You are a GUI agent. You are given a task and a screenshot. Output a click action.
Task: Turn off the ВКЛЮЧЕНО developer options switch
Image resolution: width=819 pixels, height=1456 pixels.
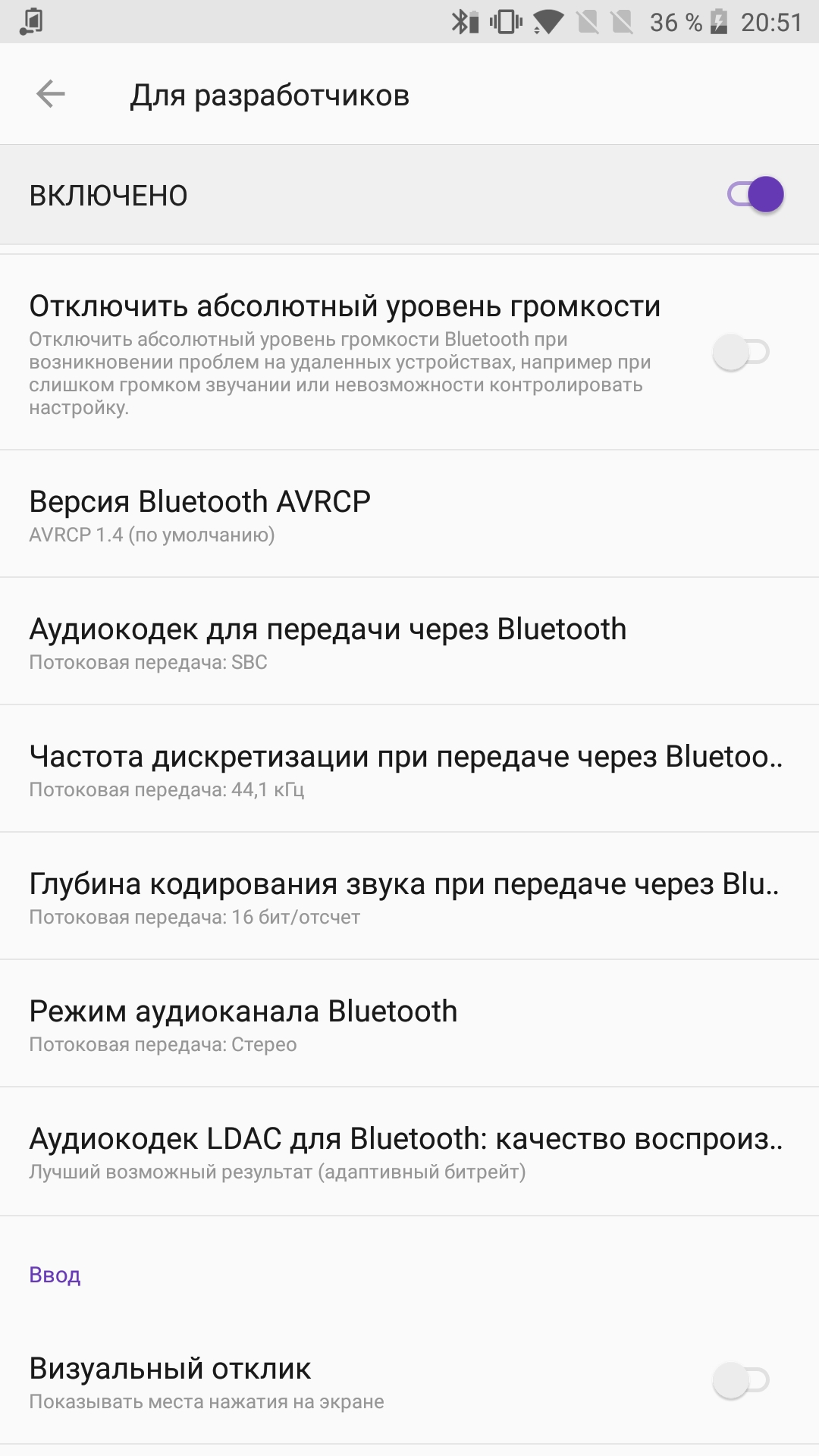(755, 195)
